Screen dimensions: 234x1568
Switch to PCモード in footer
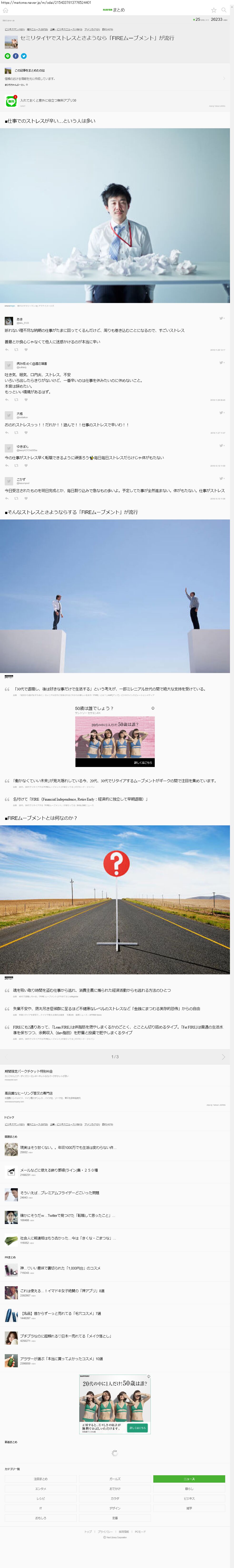point(140,1532)
